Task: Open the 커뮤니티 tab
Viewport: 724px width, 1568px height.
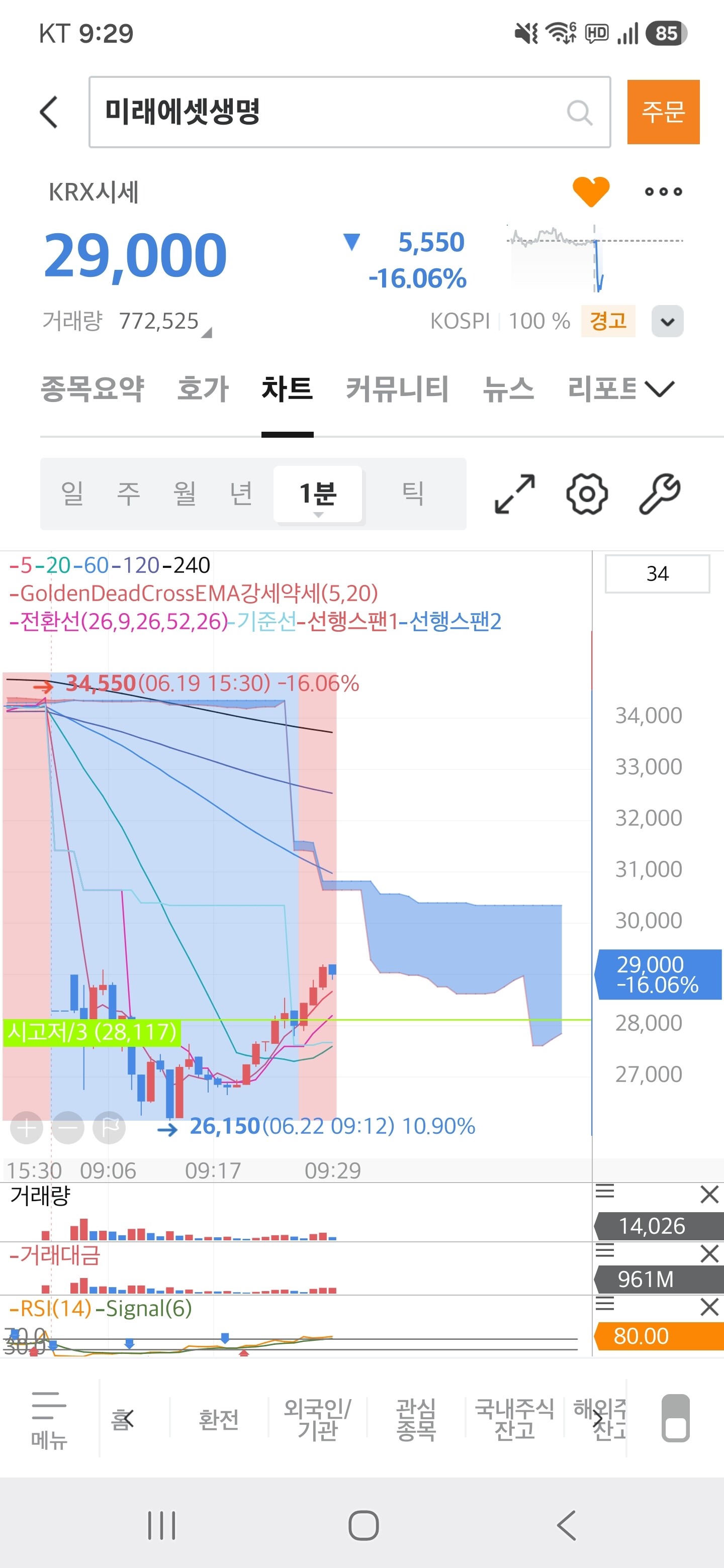Action: point(397,389)
